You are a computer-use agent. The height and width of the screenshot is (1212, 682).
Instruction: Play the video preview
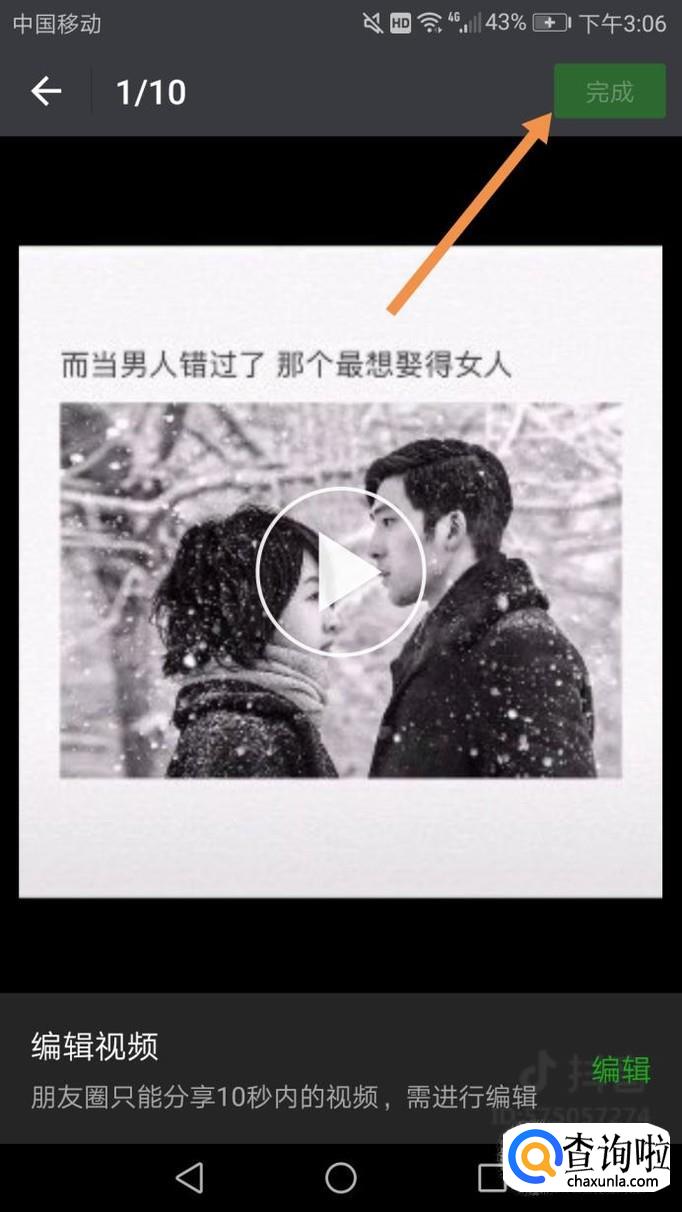click(341, 572)
